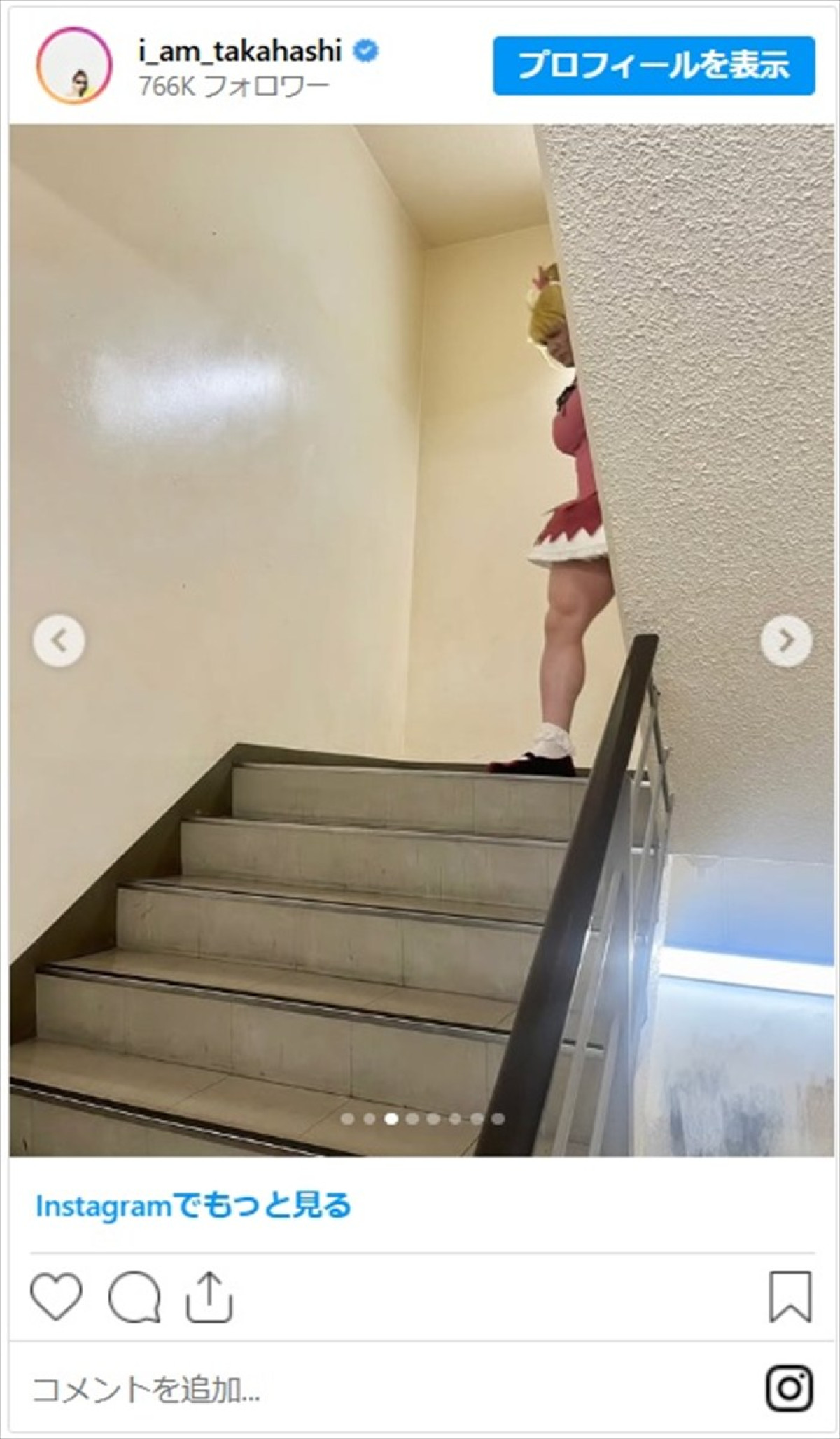Open the comment bubble icon
The width and height of the screenshot is (840, 1439).
tap(134, 1297)
